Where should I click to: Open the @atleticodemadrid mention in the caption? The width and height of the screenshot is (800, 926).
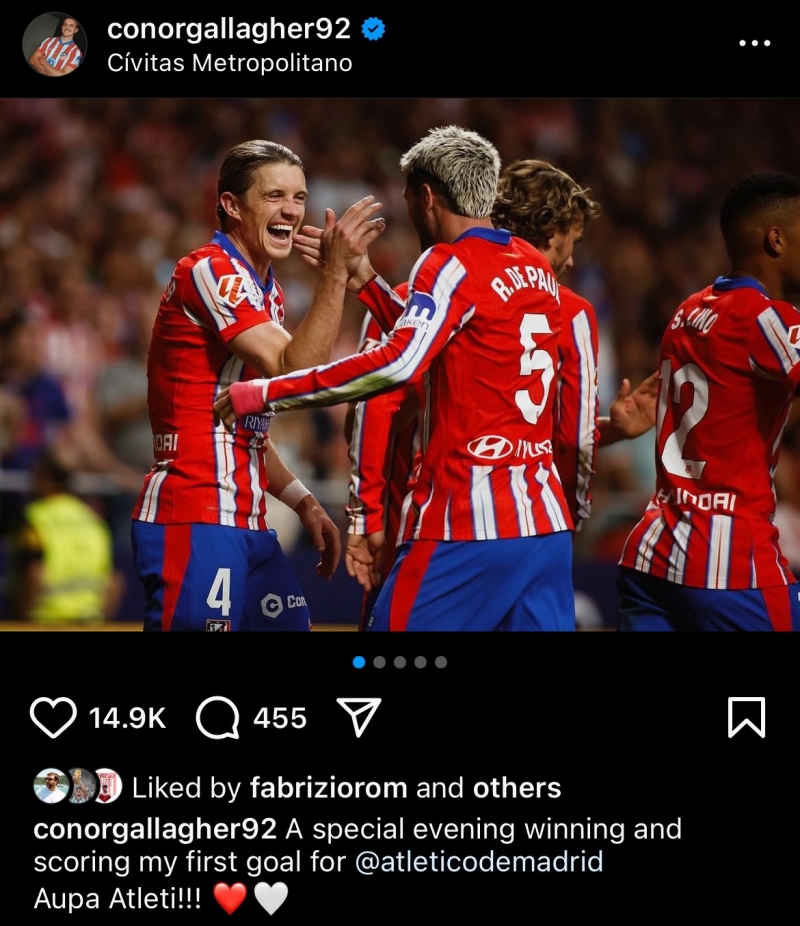(479, 861)
